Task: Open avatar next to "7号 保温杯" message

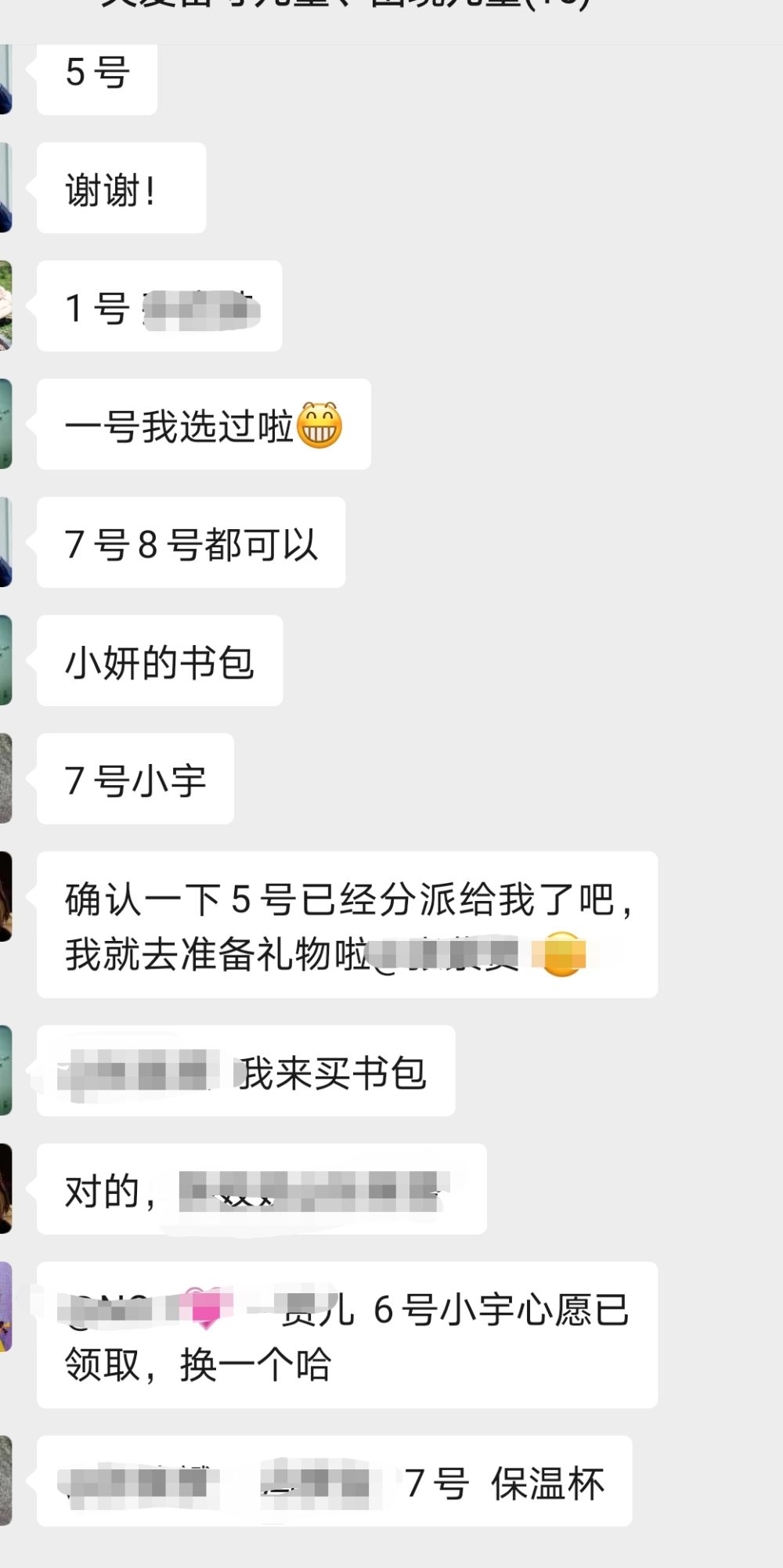Action: click(x=5, y=1480)
